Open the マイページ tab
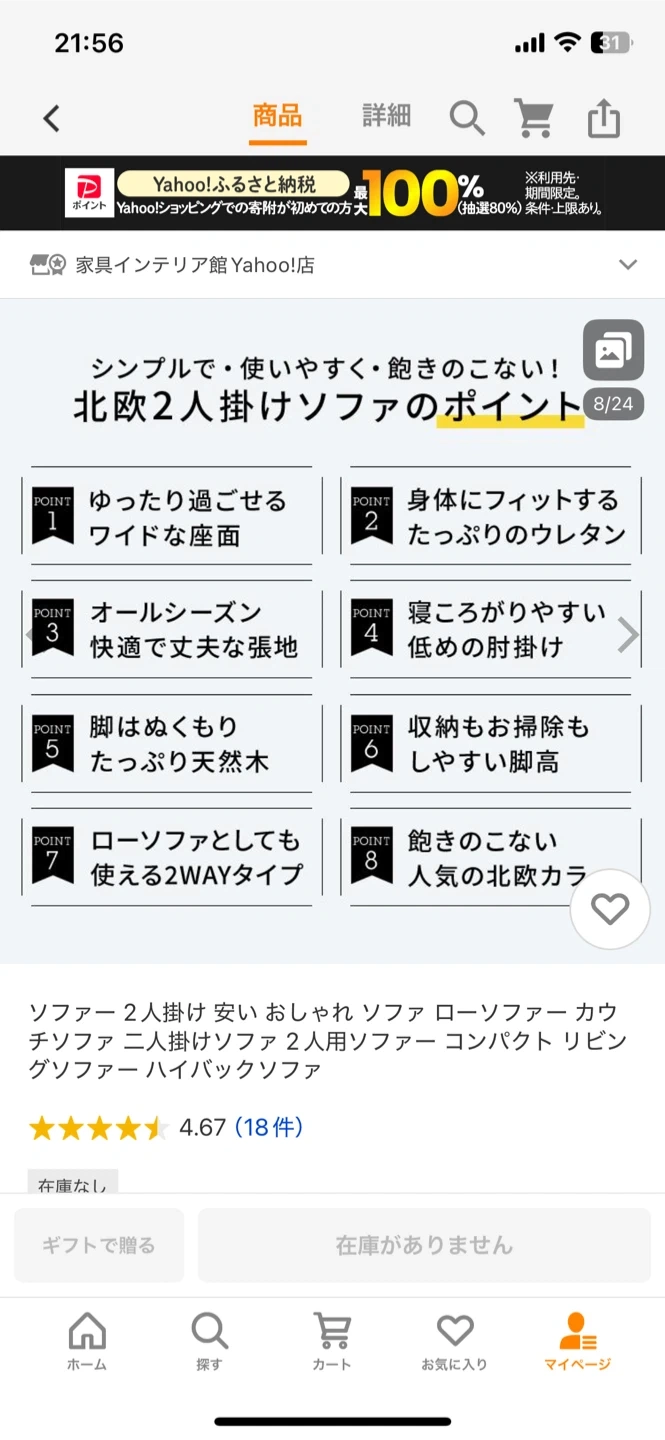This screenshot has height=1440, width=665. point(577,1342)
